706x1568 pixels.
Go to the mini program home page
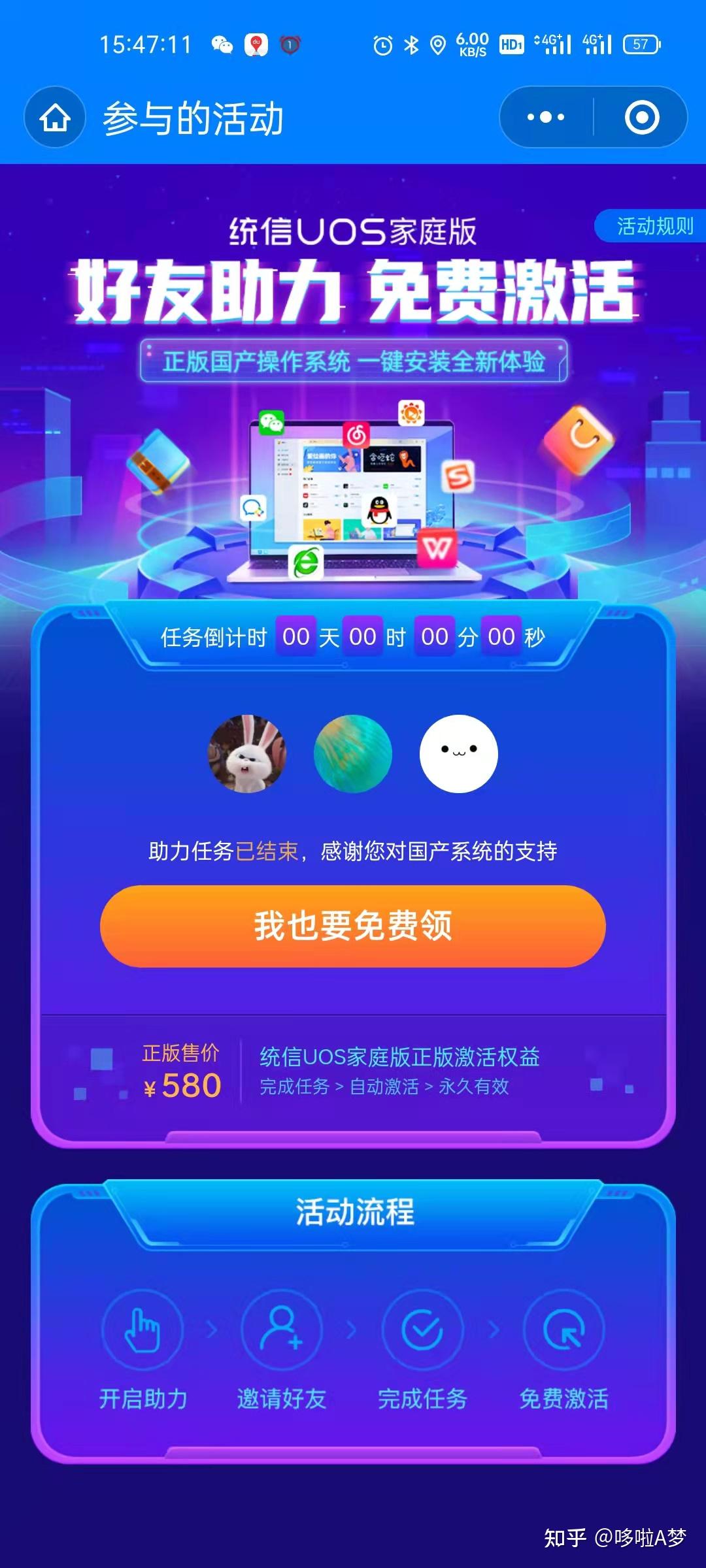click(x=55, y=118)
